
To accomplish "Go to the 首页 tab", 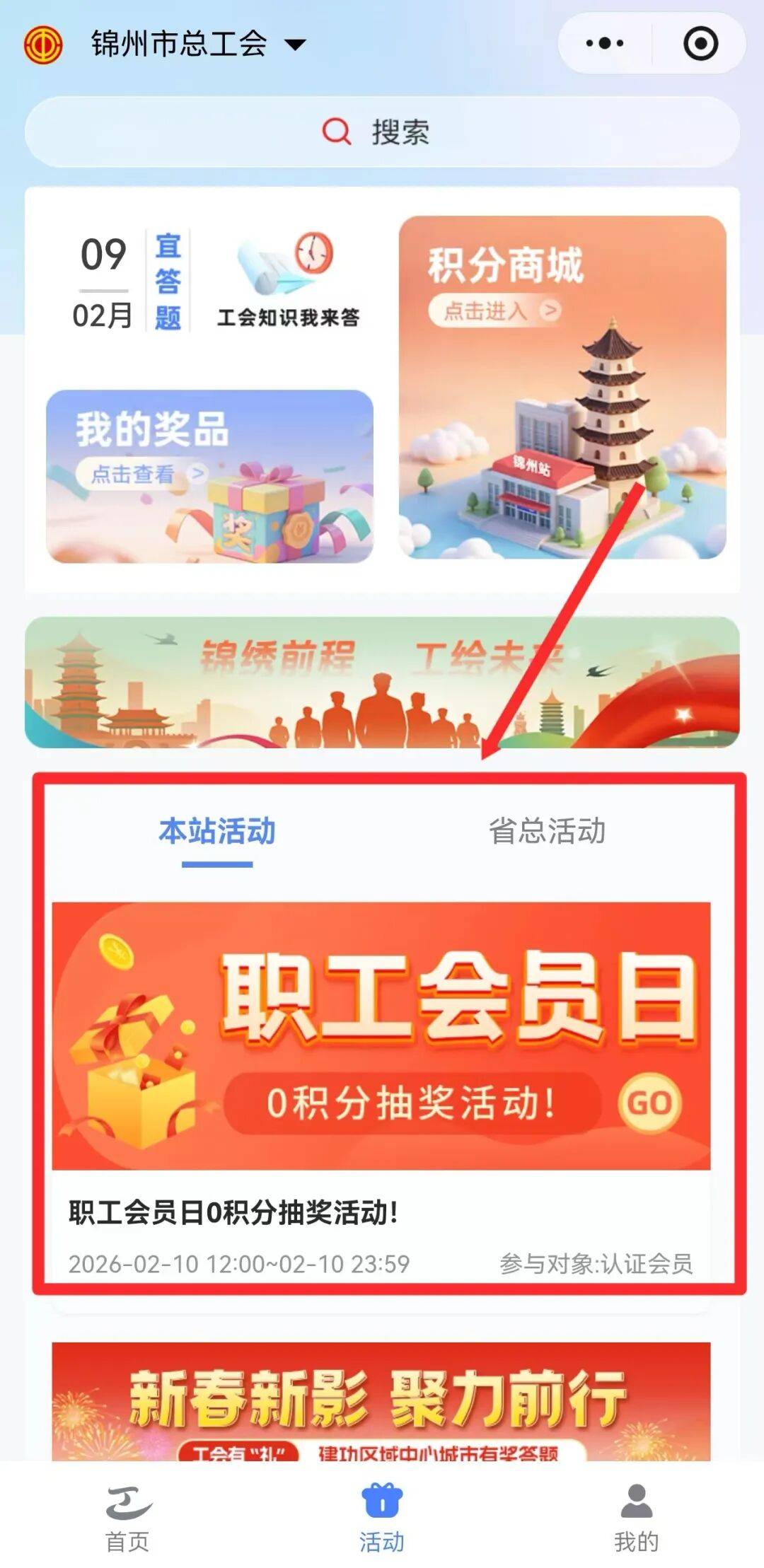I will point(127,1519).
